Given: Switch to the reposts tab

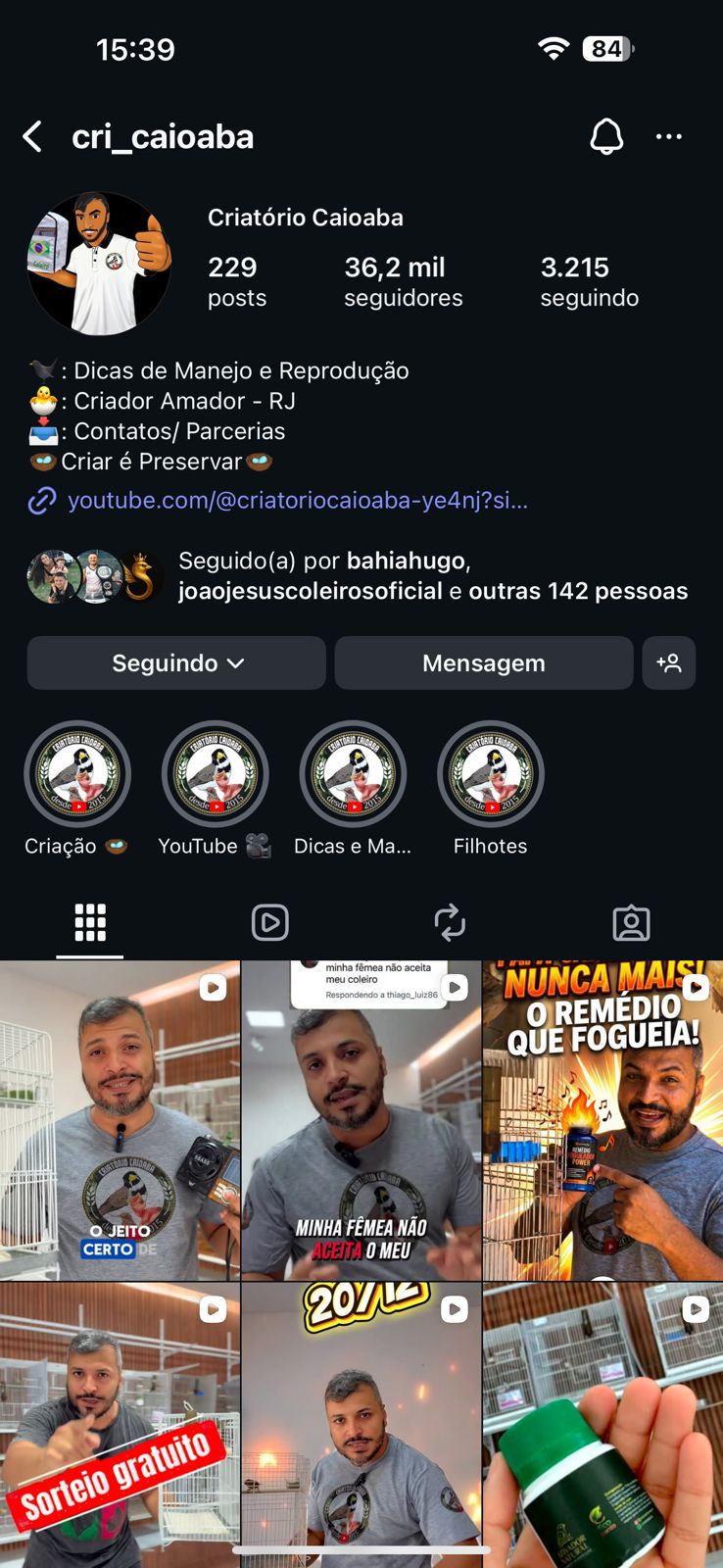Looking at the screenshot, I should point(450,922).
